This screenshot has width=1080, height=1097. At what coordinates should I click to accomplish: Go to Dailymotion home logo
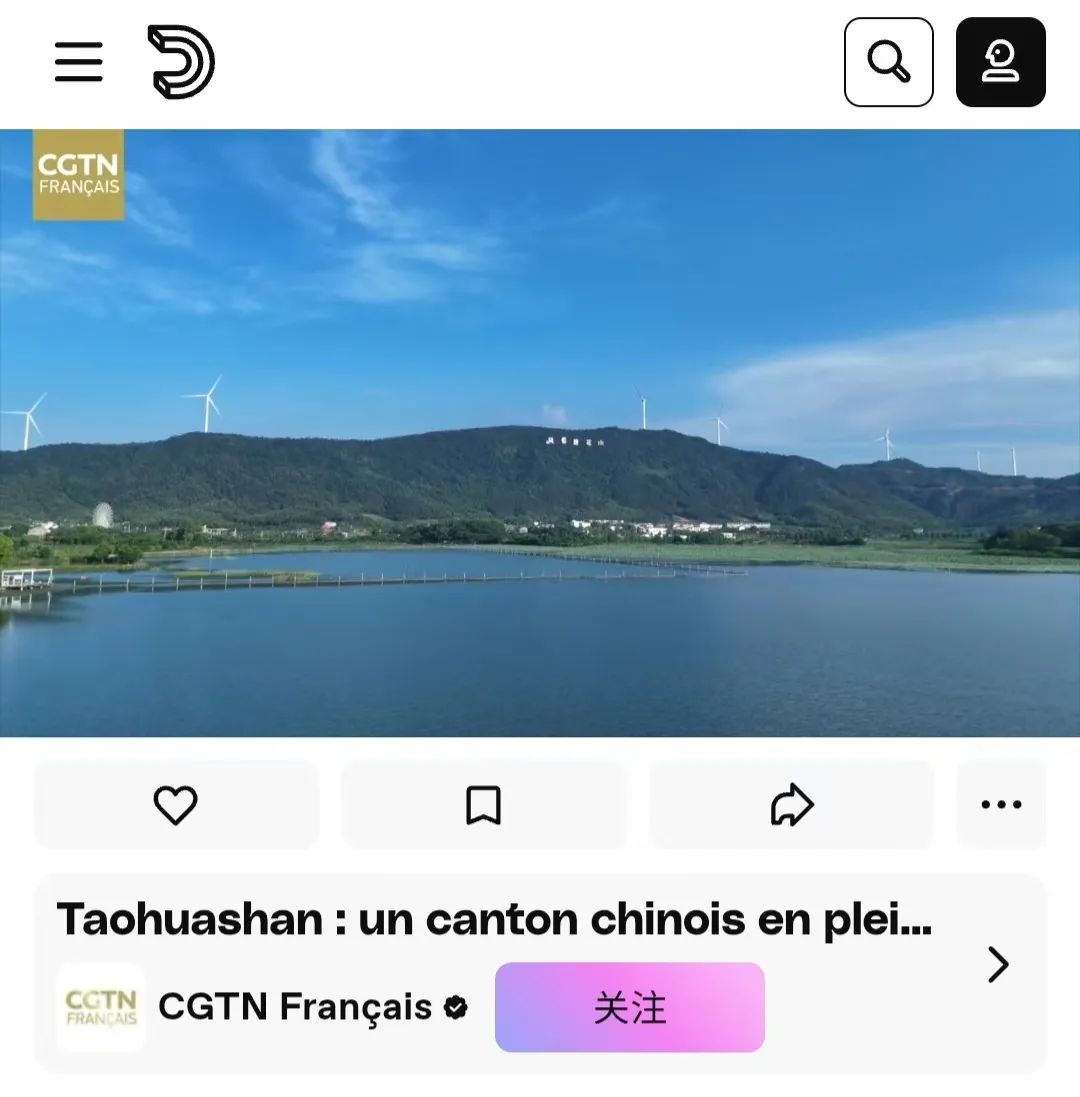[181, 62]
